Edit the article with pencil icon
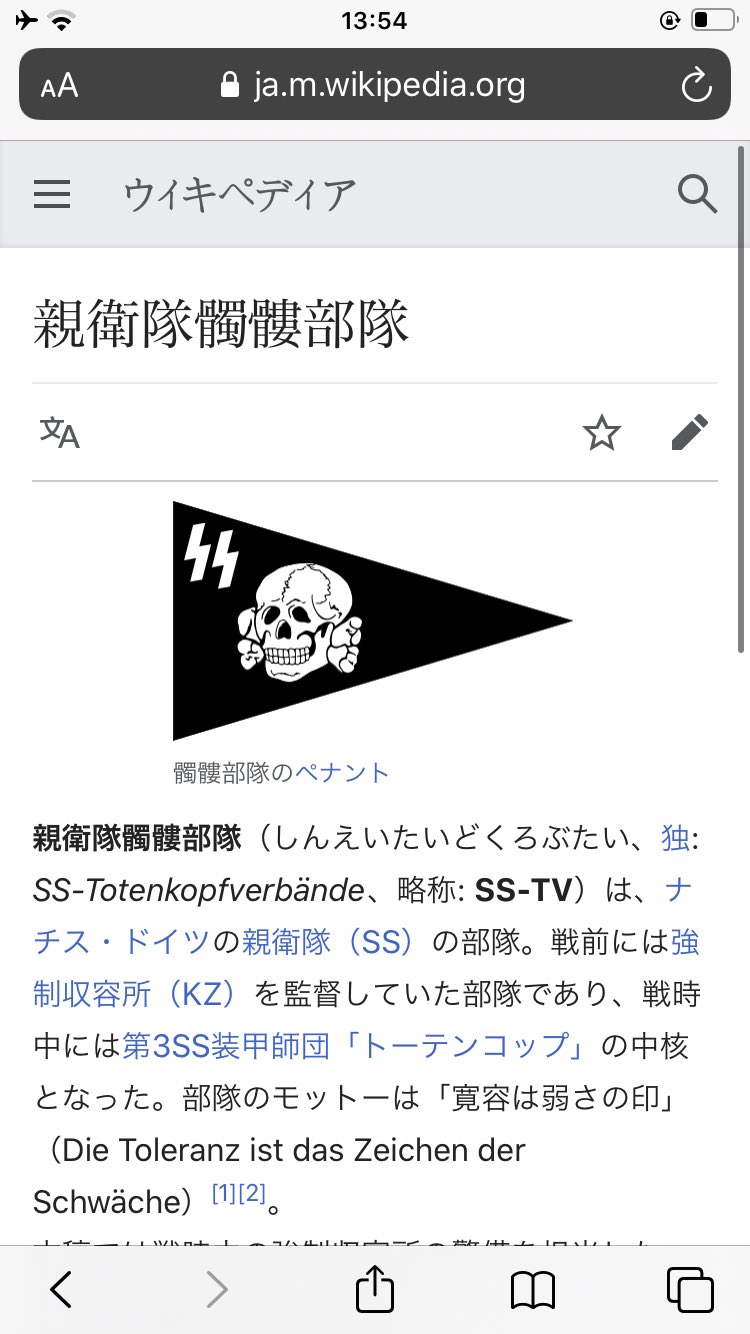This screenshot has width=750, height=1334. pyautogui.click(x=689, y=432)
